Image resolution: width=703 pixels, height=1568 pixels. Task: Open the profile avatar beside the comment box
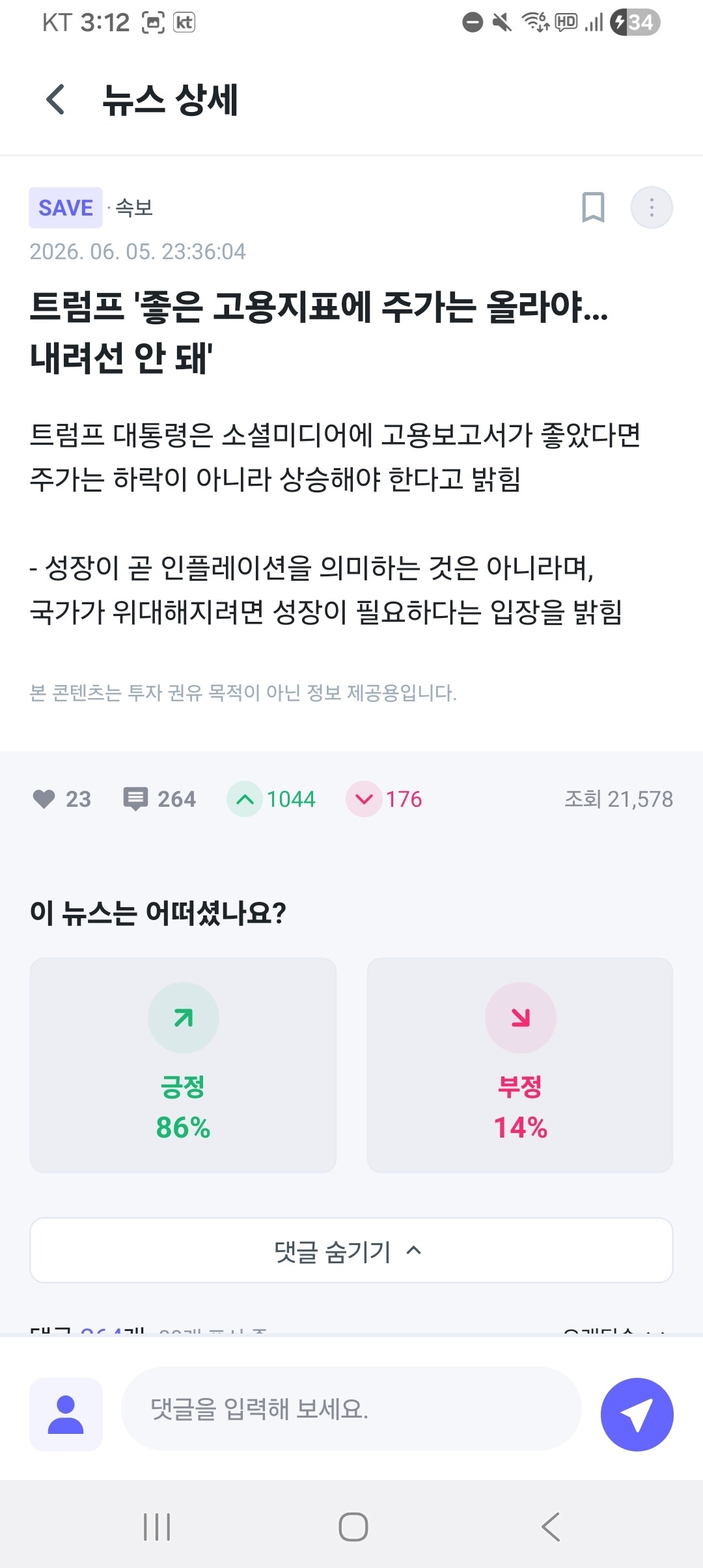(66, 1414)
